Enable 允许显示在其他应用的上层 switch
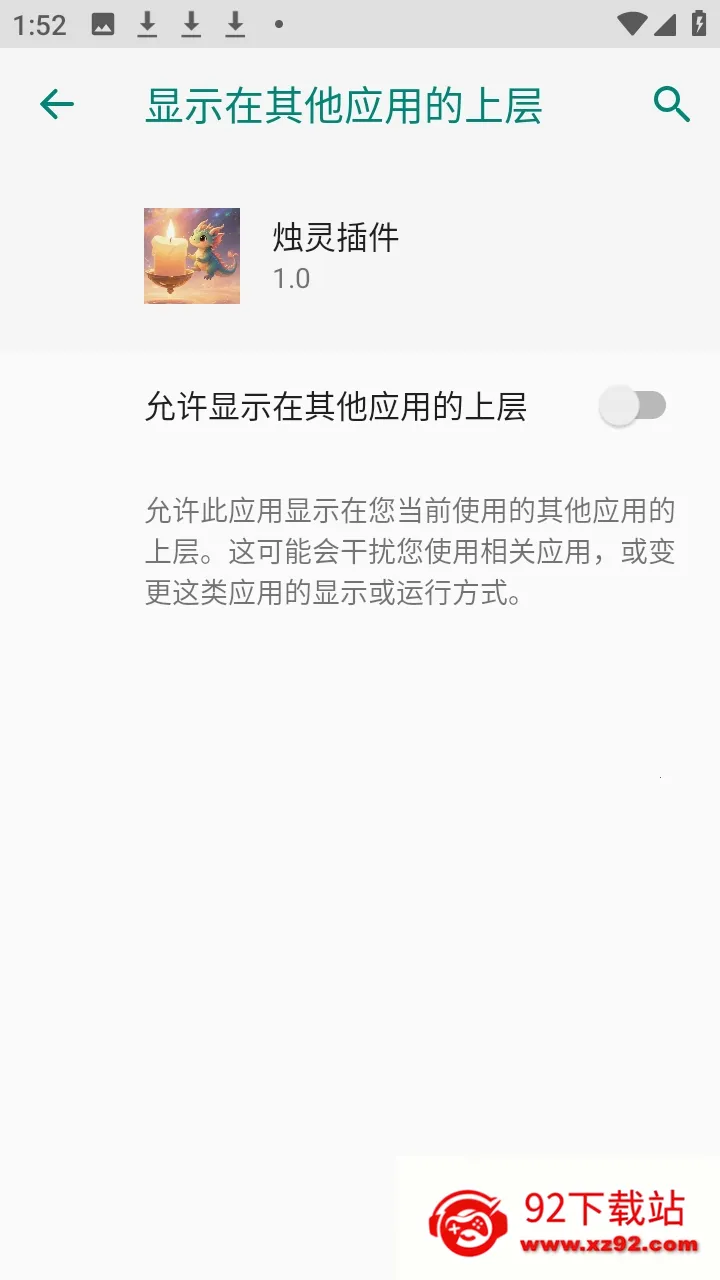 point(633,405)
